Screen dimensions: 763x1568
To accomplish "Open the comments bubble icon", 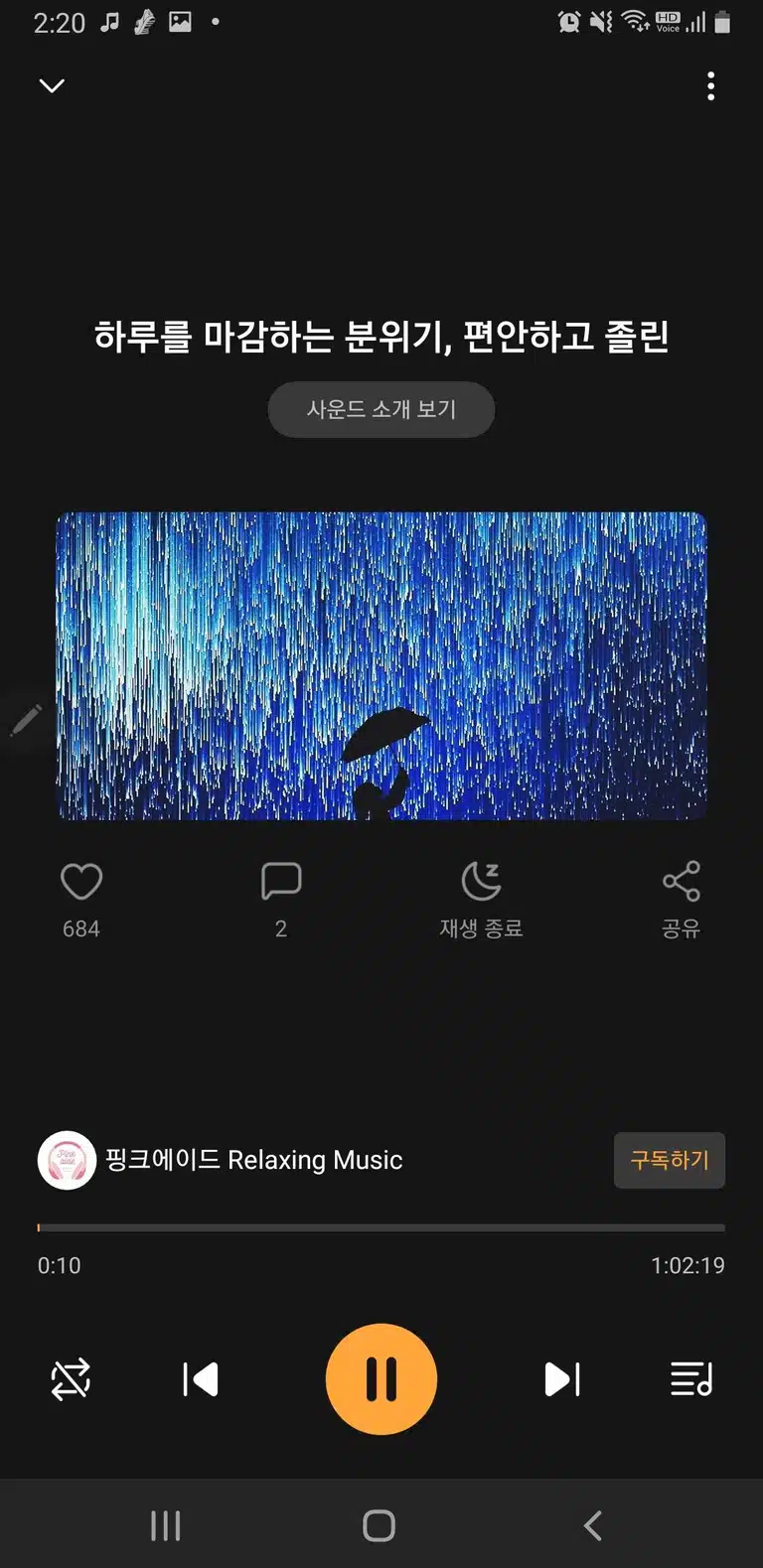I will click(x=281, y=881).
